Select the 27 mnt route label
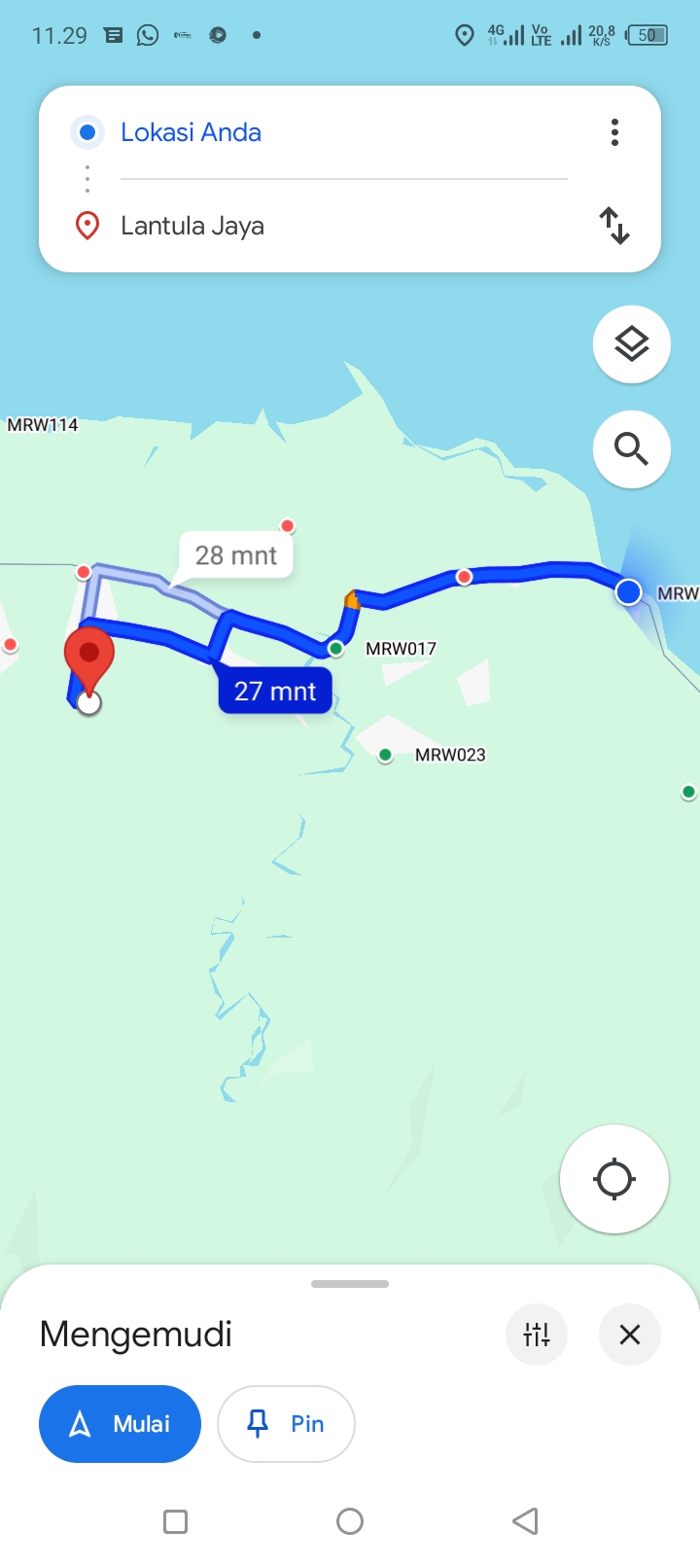Viewport: 700px width, 1568px height. (x=275, y=691)
